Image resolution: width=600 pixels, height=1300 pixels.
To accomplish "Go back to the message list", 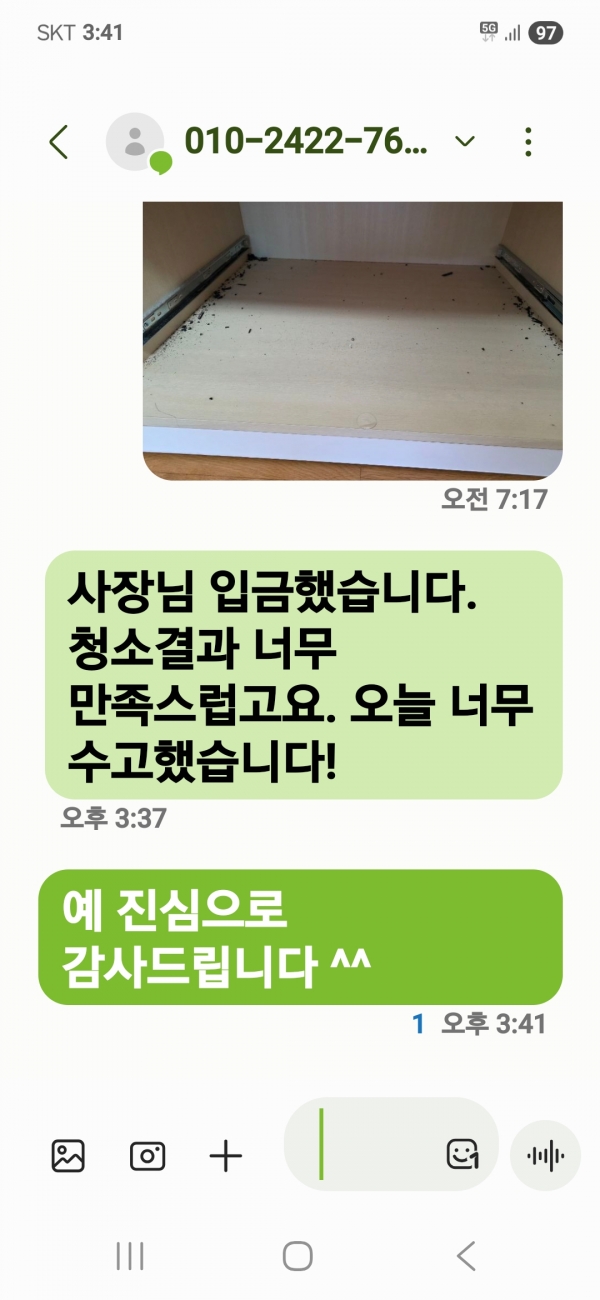I will coord(59,143).
